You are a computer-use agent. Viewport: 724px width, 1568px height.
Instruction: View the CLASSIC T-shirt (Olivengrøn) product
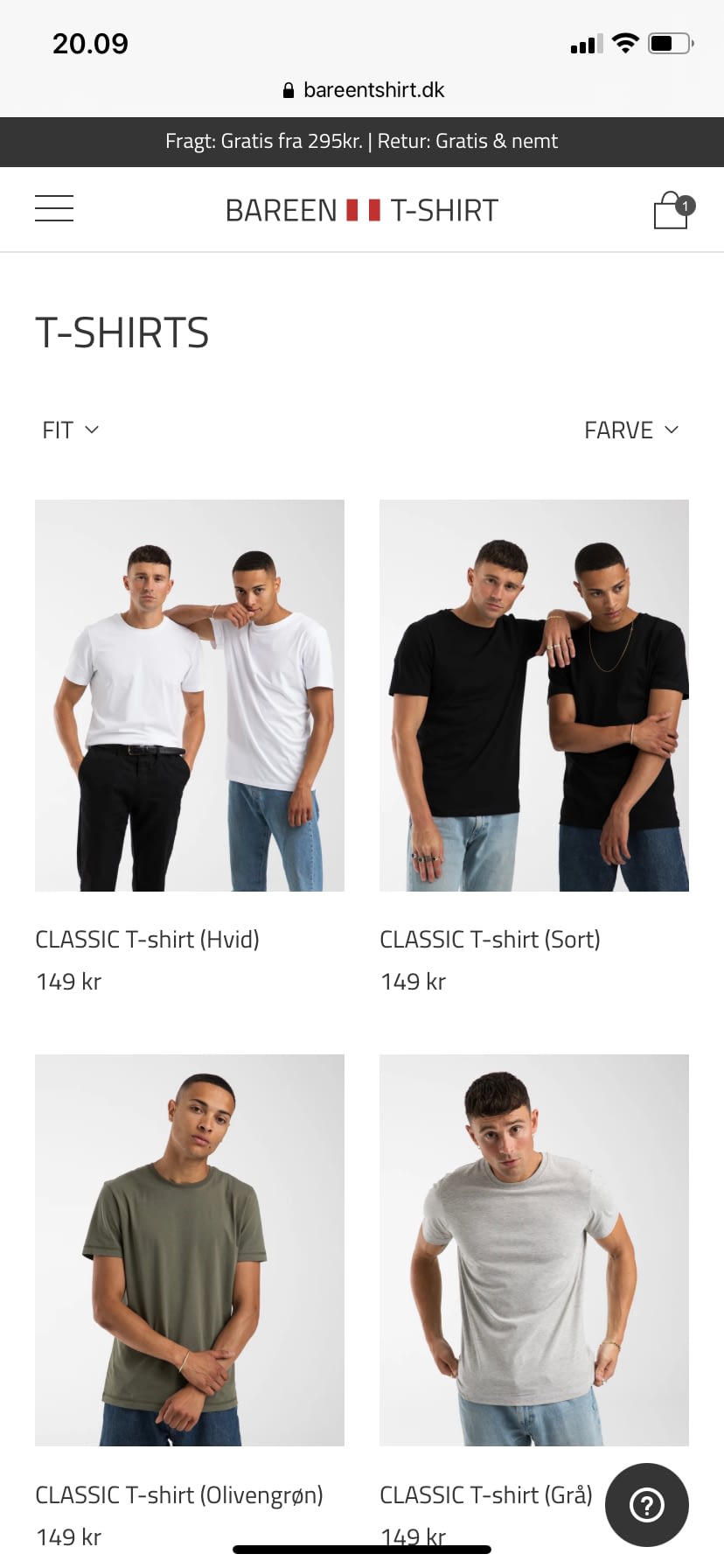[190, 1249]
